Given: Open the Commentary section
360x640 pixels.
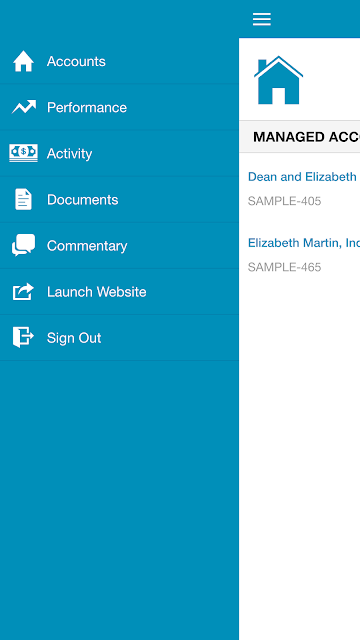Looking at the screenshot, I should tap(119, 246).
